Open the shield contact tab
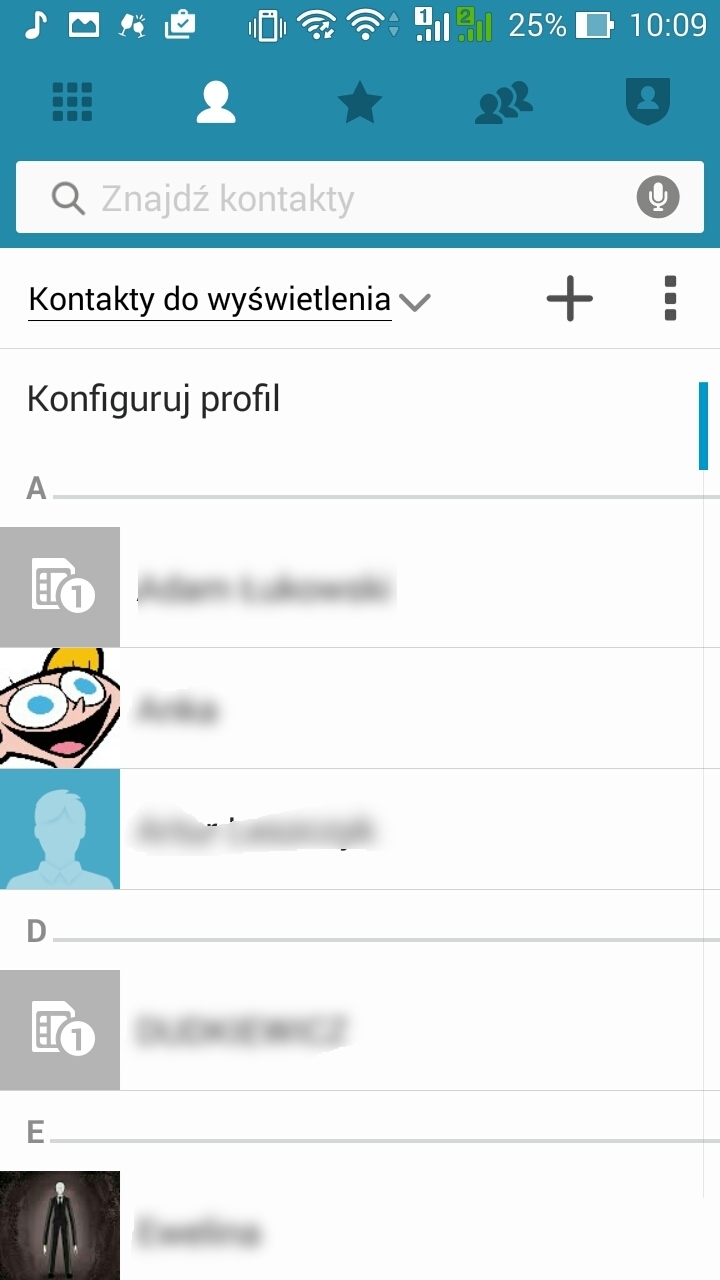The width and height of the screenshot is (720, 1280). point(647,102)
